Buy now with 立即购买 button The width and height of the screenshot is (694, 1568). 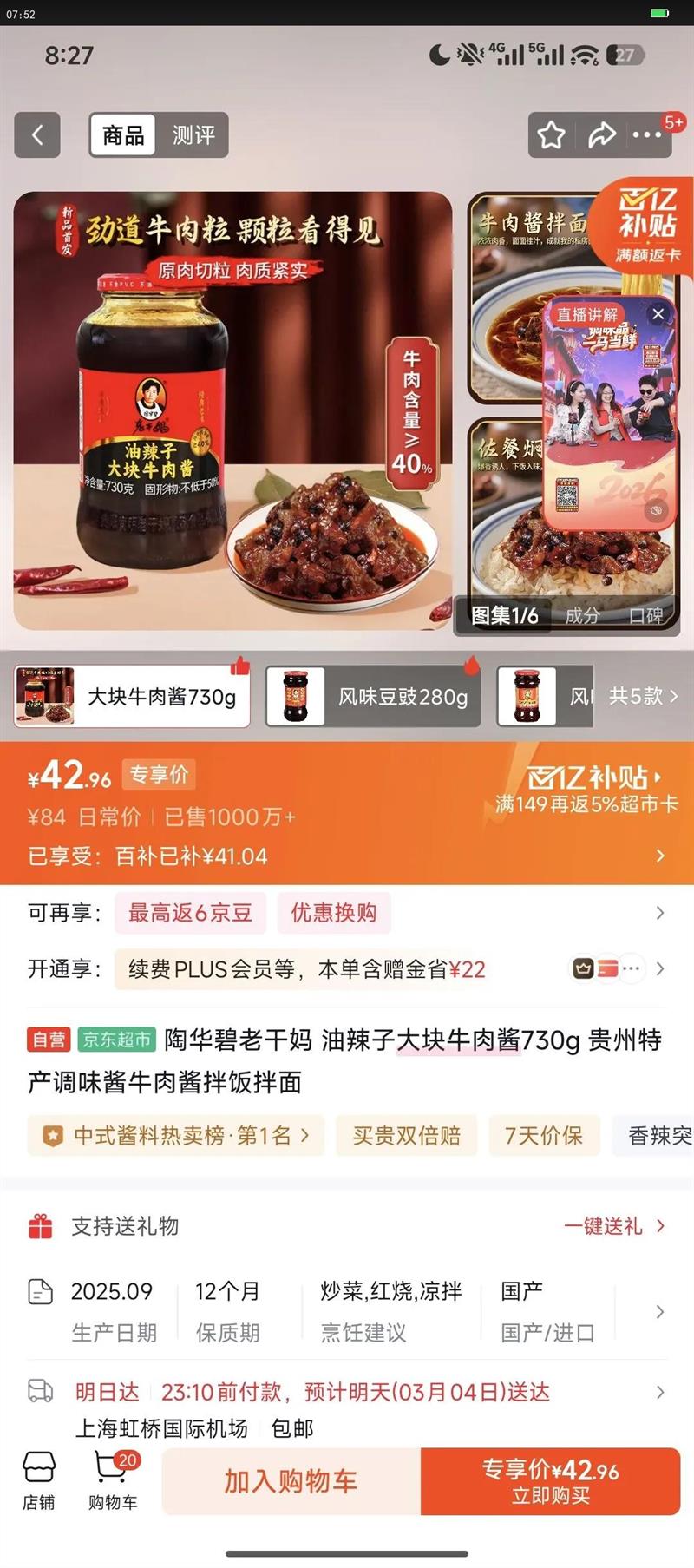[x=550, y=1481]
